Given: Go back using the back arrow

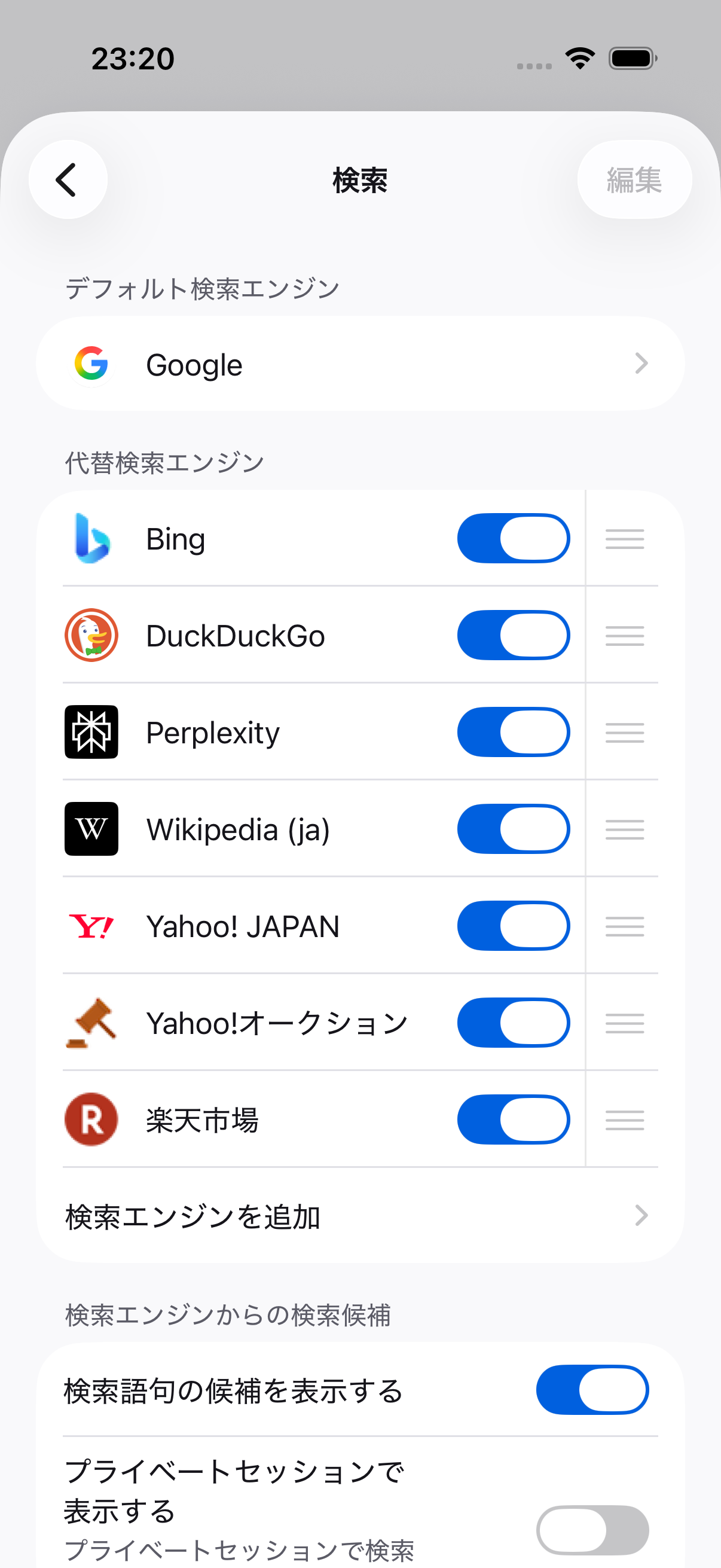Looking at the screenshot, I should coord(68,179).
